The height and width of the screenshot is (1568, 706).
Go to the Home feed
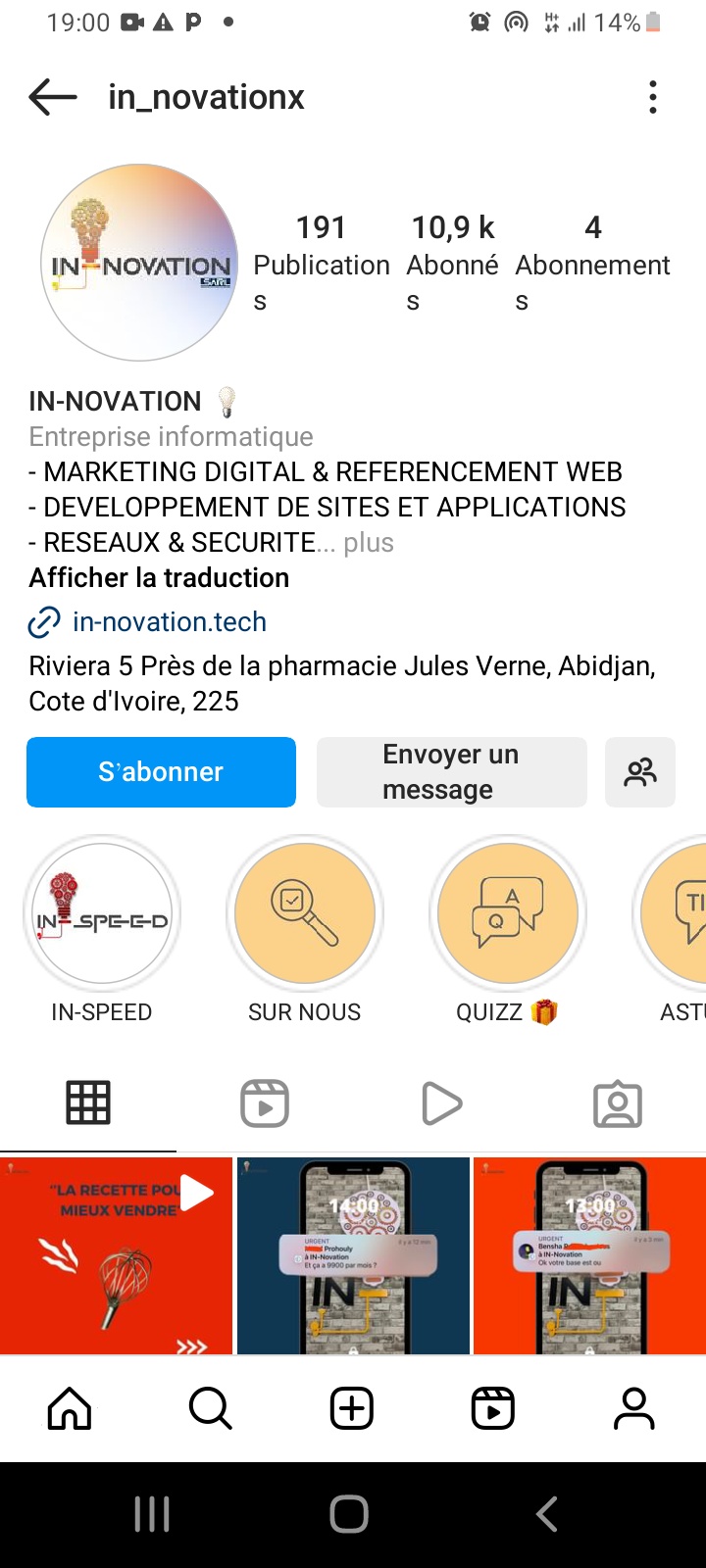tap(70, 1409)
